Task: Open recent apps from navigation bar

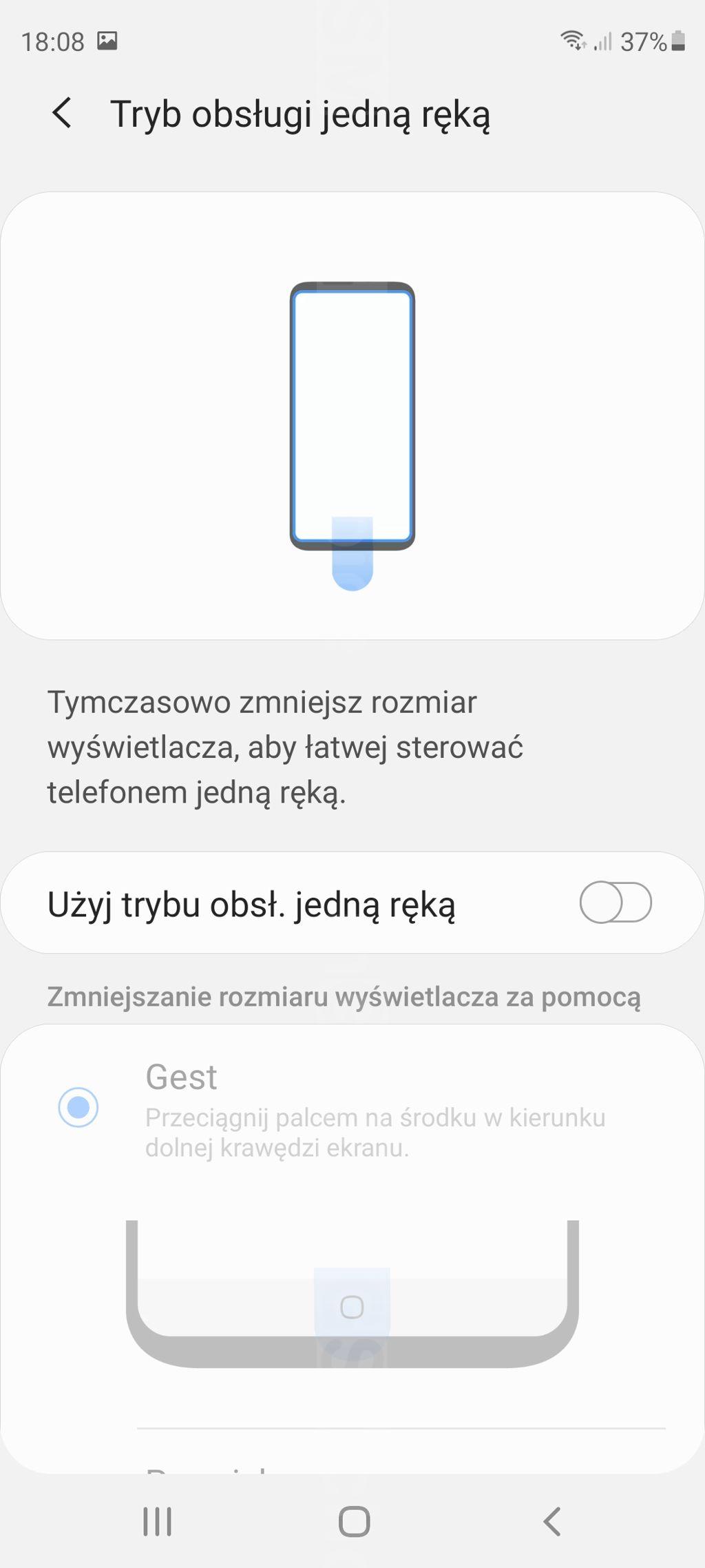Action: (x=157, y=1521)
